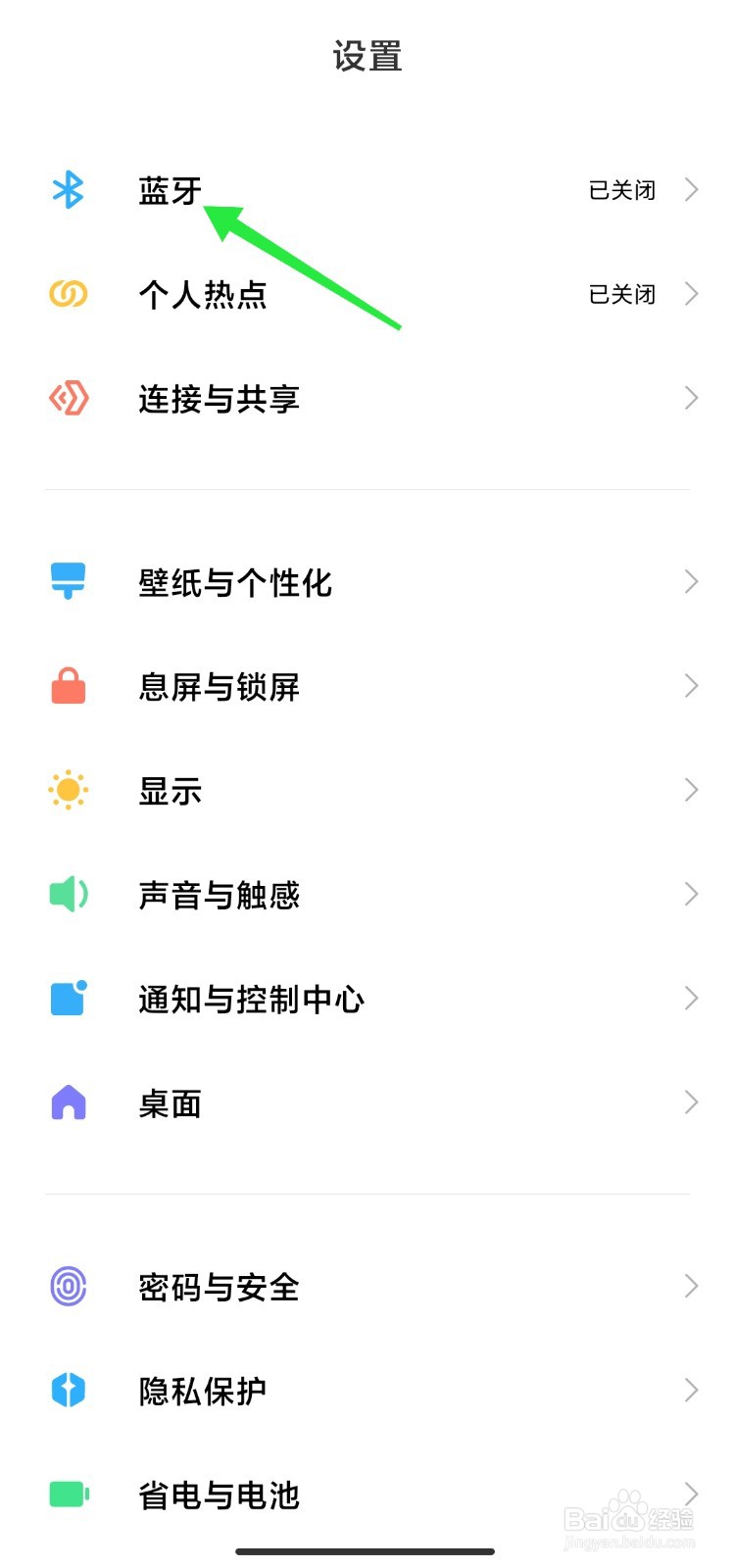
Task: Open 省电与电池 settings
Action: [367, 1494]
